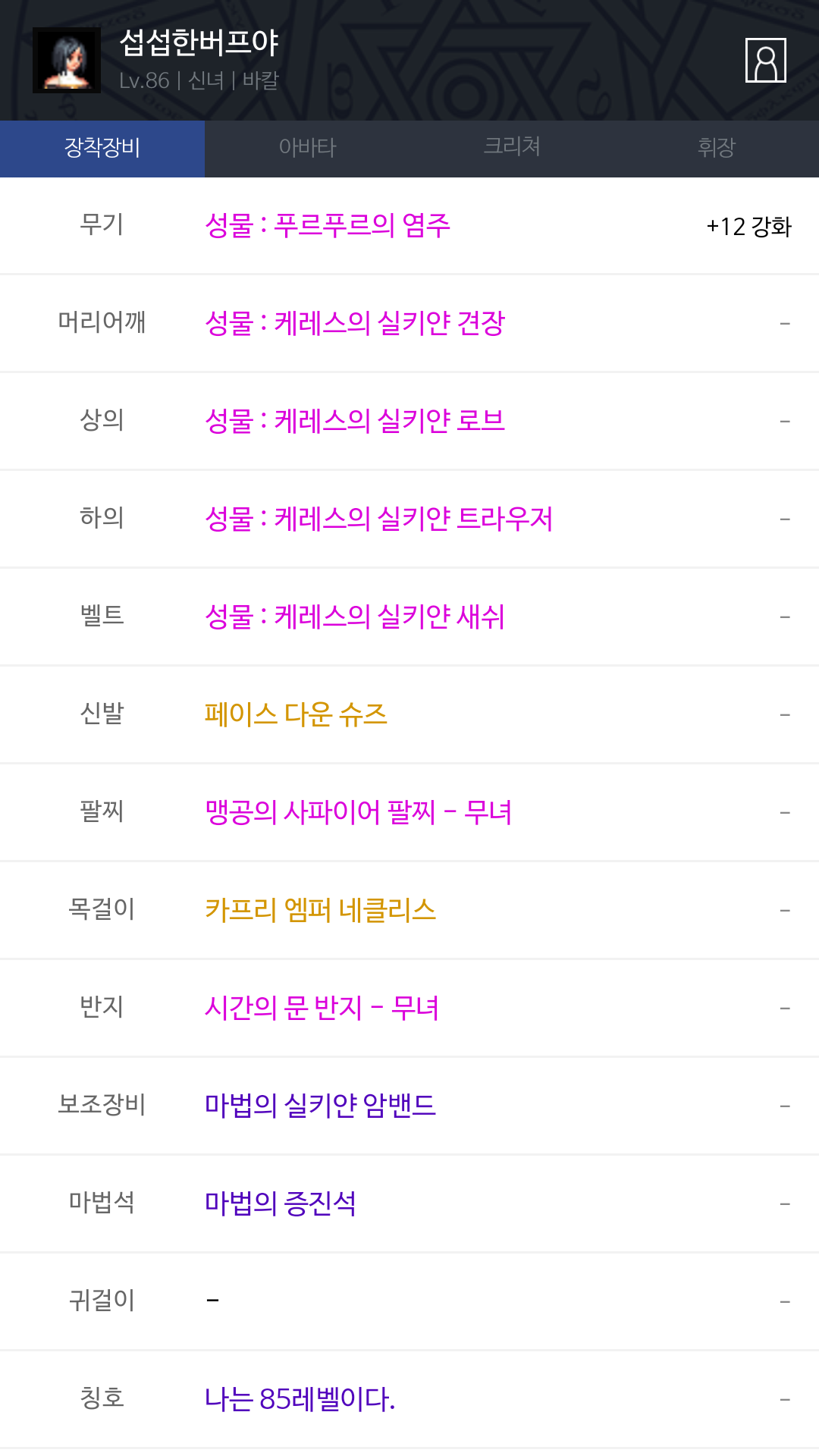Select magic stone 마법의 증진석
The image size is (819, 1456).
click(x=280, y=1204)
